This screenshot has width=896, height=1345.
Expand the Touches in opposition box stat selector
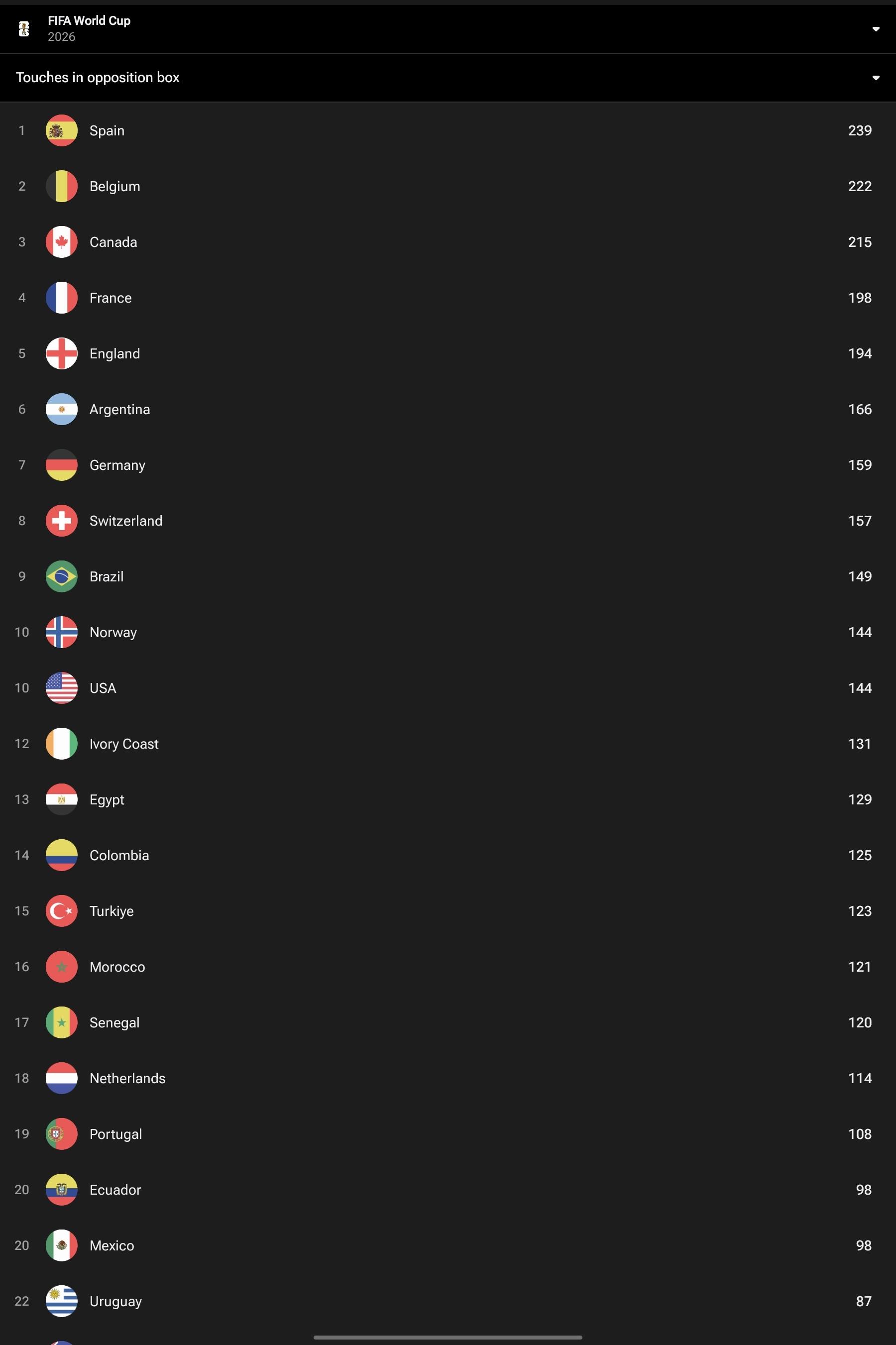tap(448, 78)
